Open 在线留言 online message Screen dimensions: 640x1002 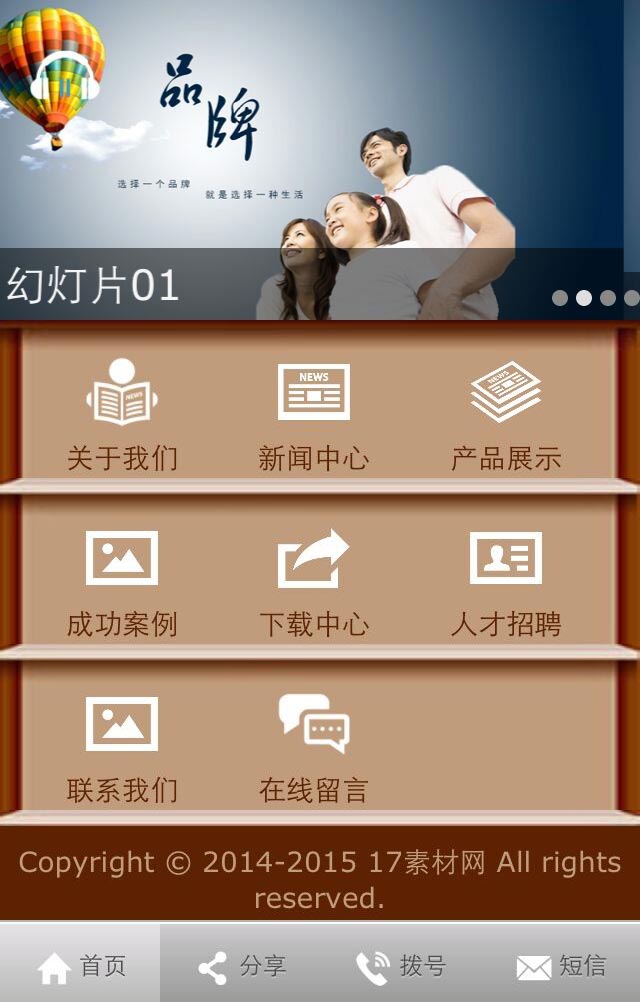point(314,748)
